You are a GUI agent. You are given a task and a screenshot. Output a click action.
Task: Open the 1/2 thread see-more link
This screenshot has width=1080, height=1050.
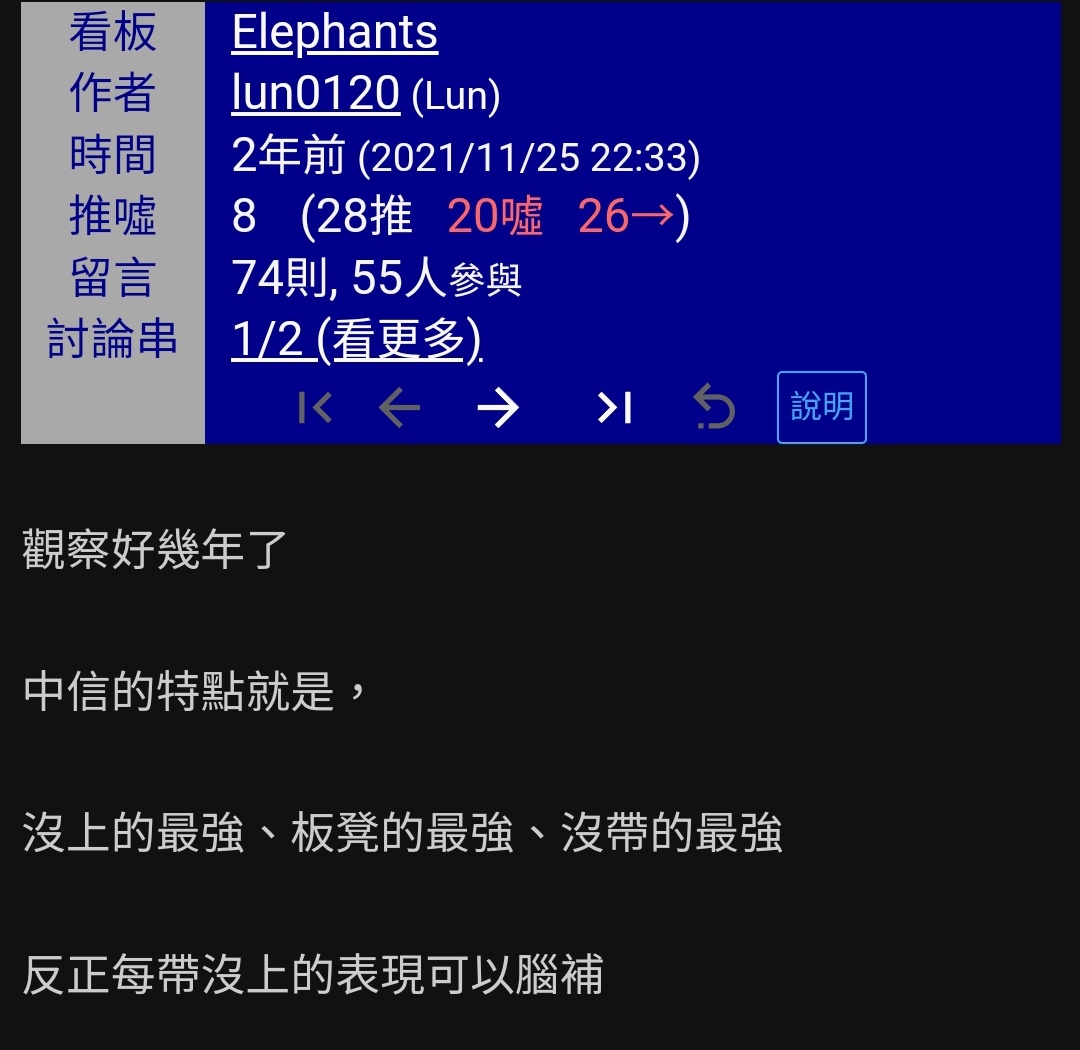[x=356, y=340]
